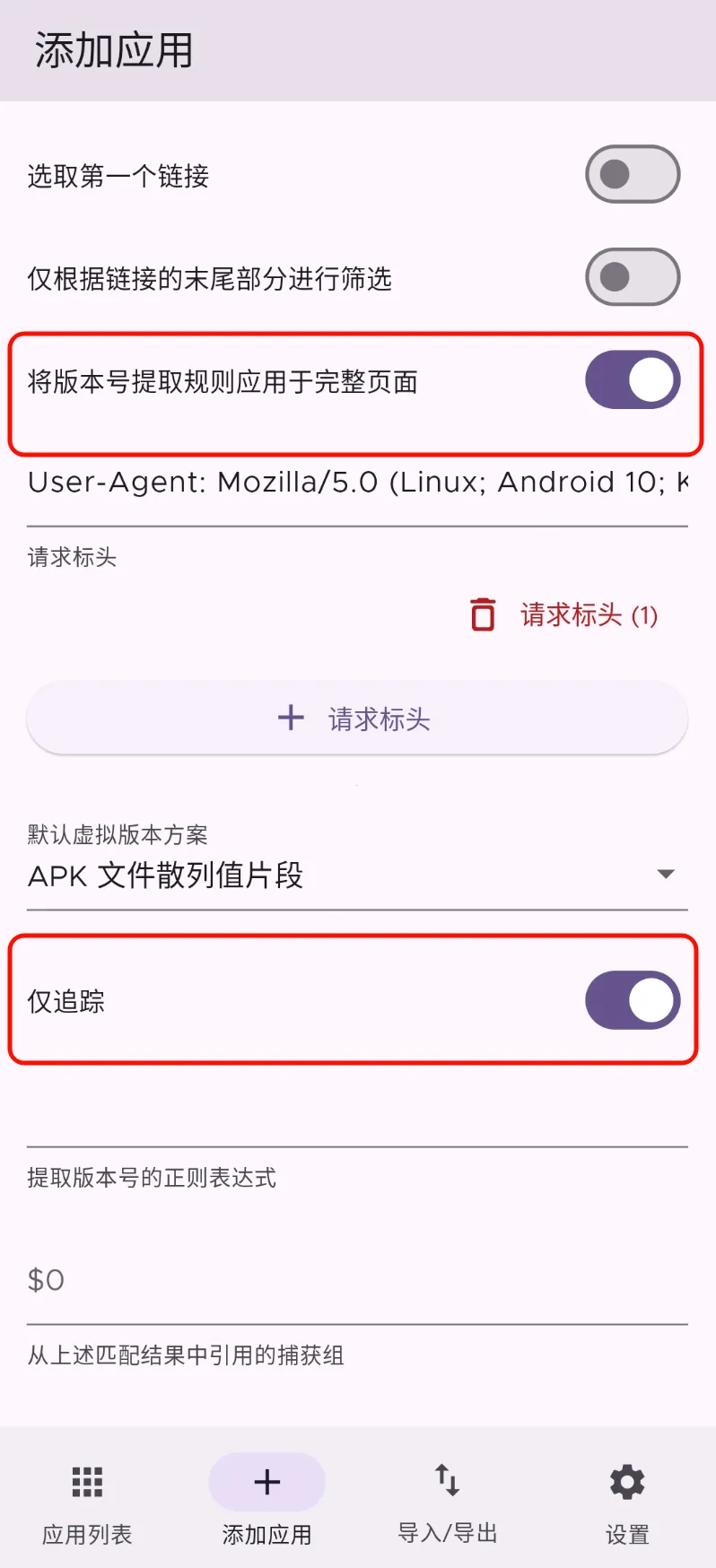The image size is (716, 1568).
Task: Expand the 默认虚拟版本方案 dropdown
Action: click(x=357, y=875)
